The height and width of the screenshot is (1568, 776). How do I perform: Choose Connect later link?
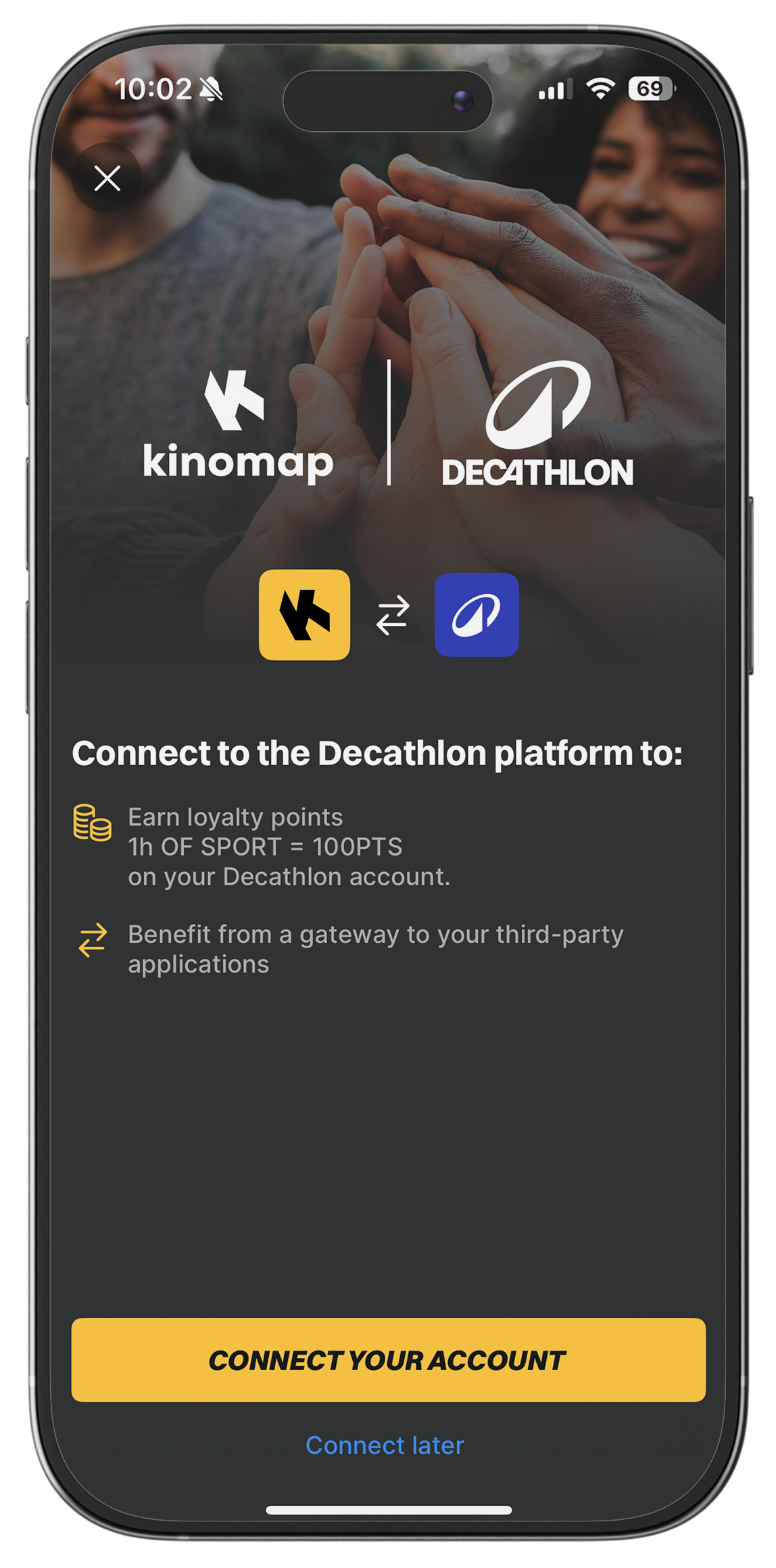tap(385, 1445)
